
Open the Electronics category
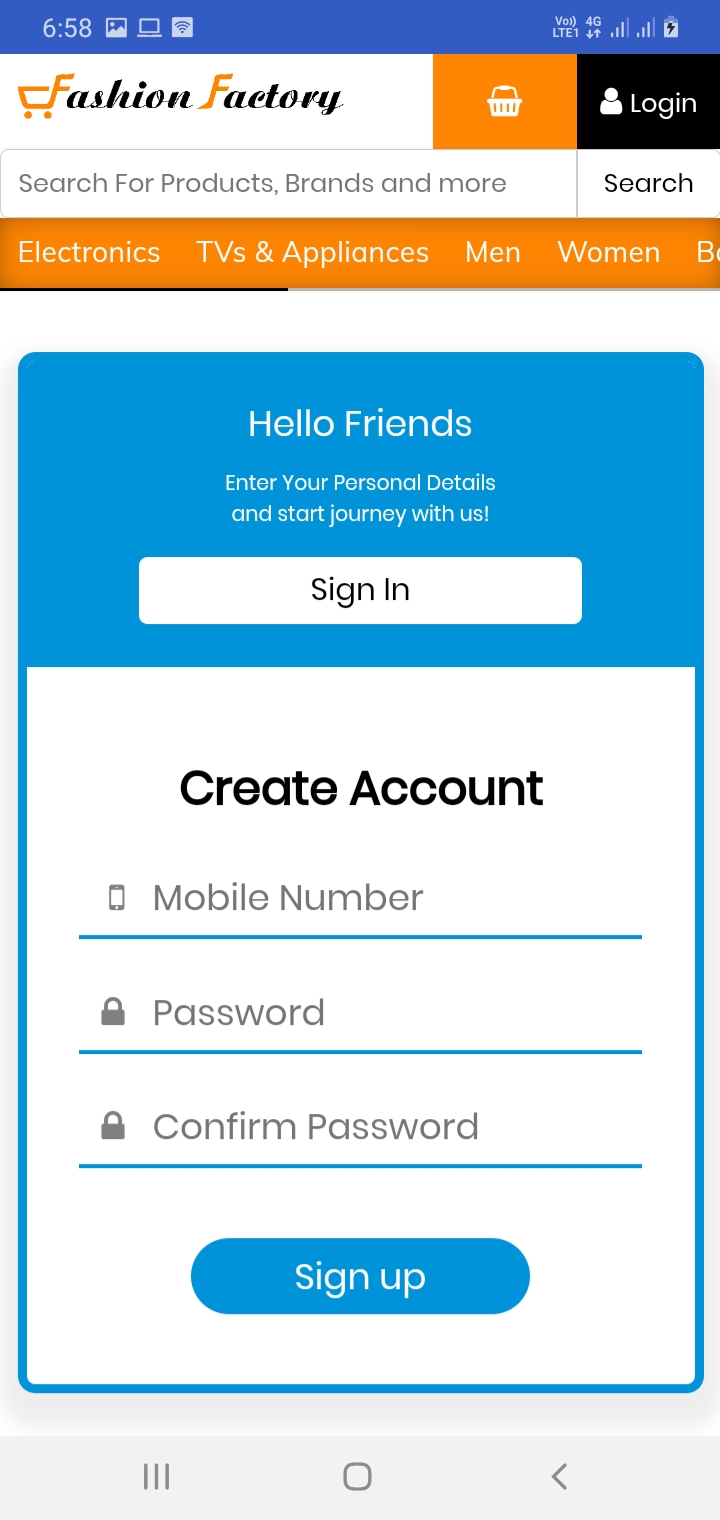[x=89, y=252]
